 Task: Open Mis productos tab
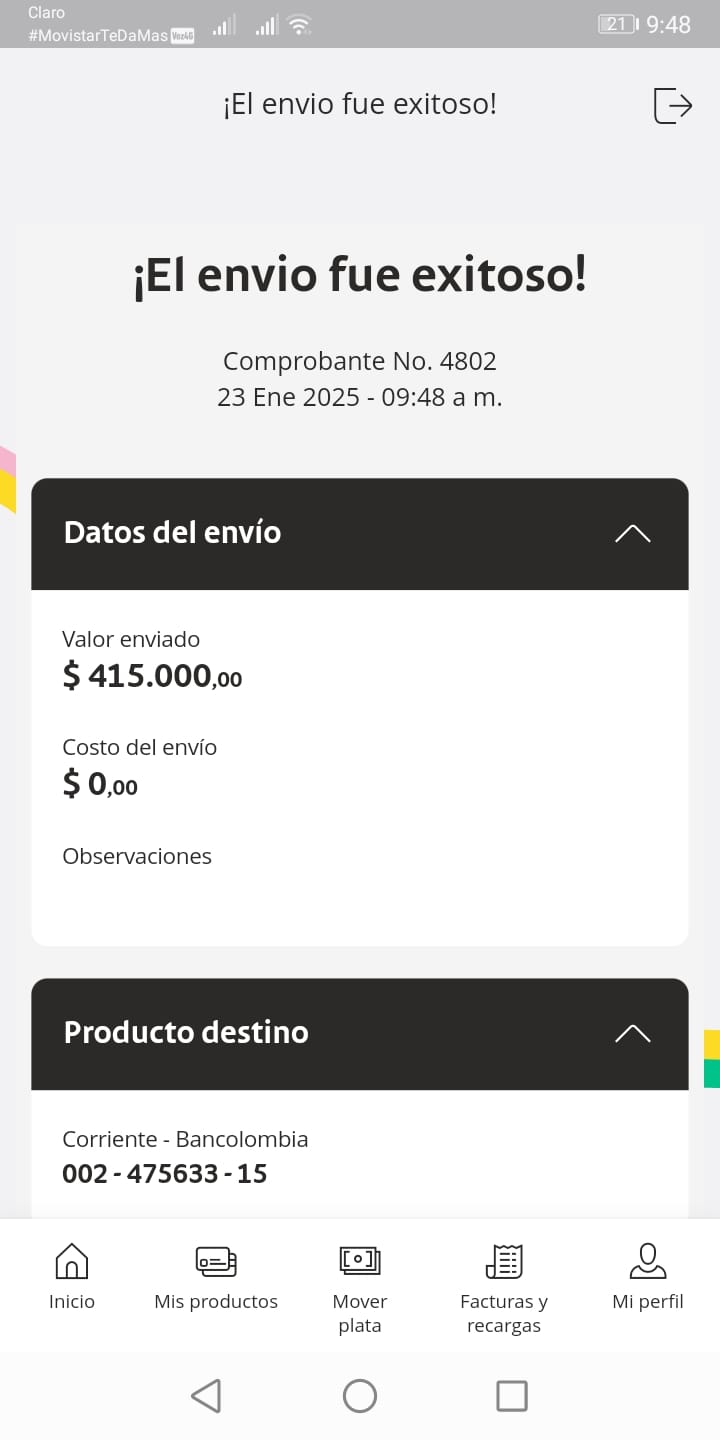pyautogui.click(x=216, y=1276)
